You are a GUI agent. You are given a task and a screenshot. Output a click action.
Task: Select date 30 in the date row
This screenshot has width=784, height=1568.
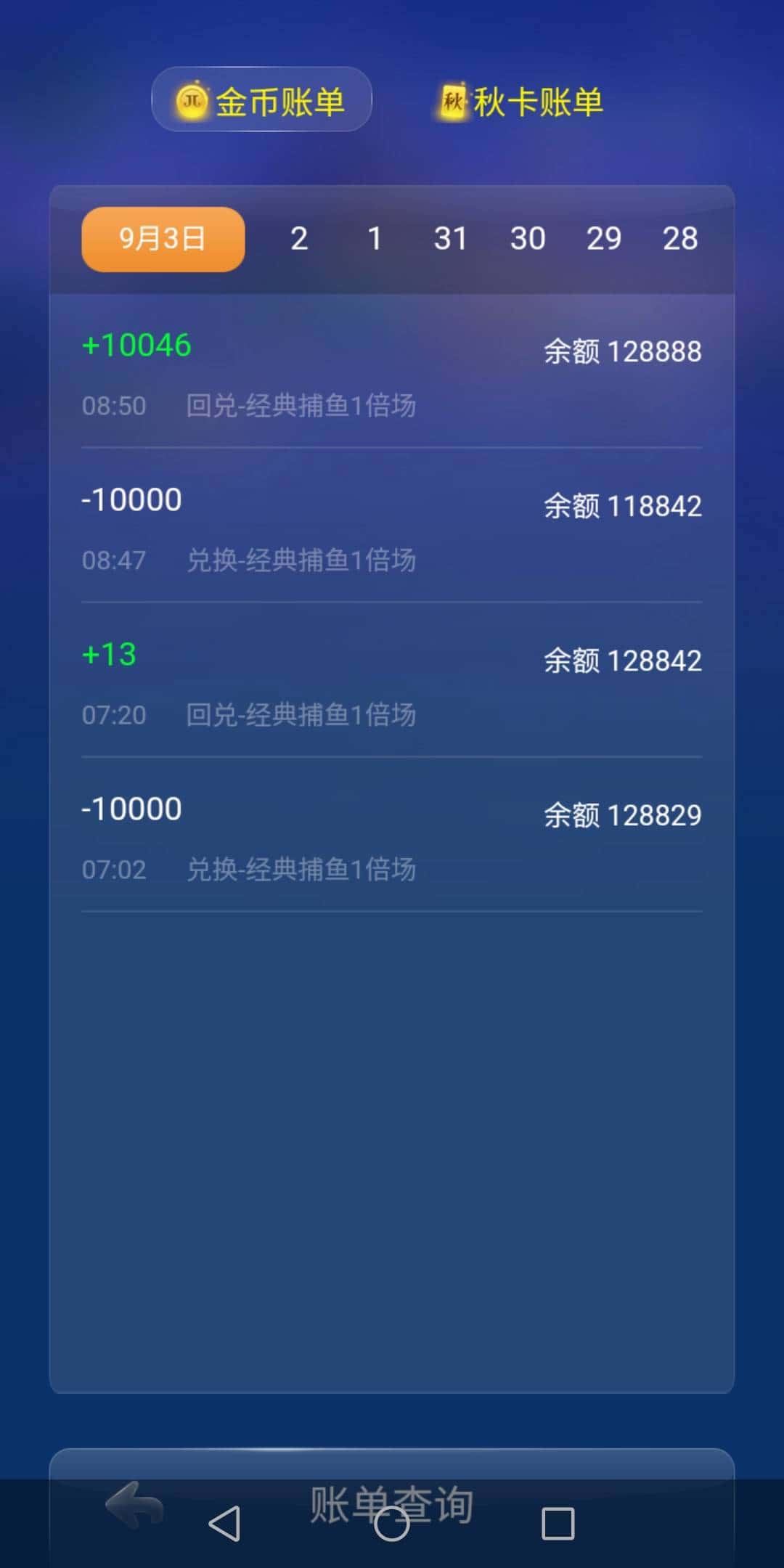pyautogui.click(x=528, y=239)
